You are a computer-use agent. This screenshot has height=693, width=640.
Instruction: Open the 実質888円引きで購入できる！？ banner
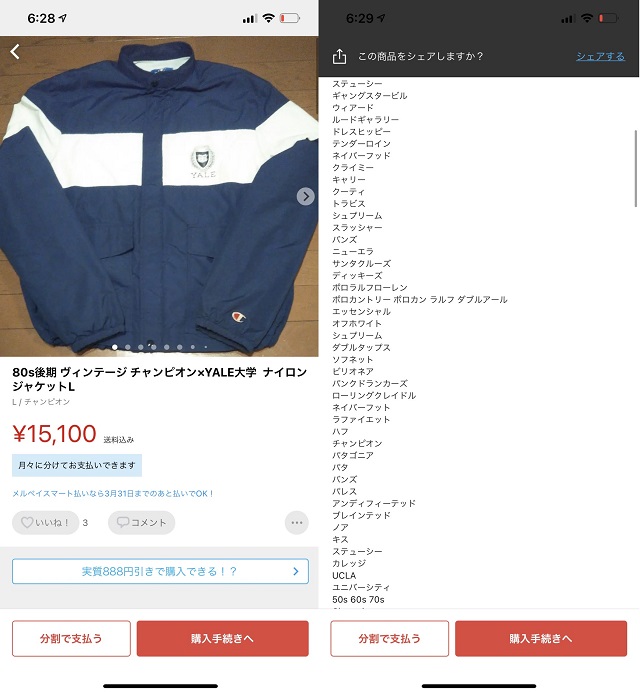click(160, 572)
